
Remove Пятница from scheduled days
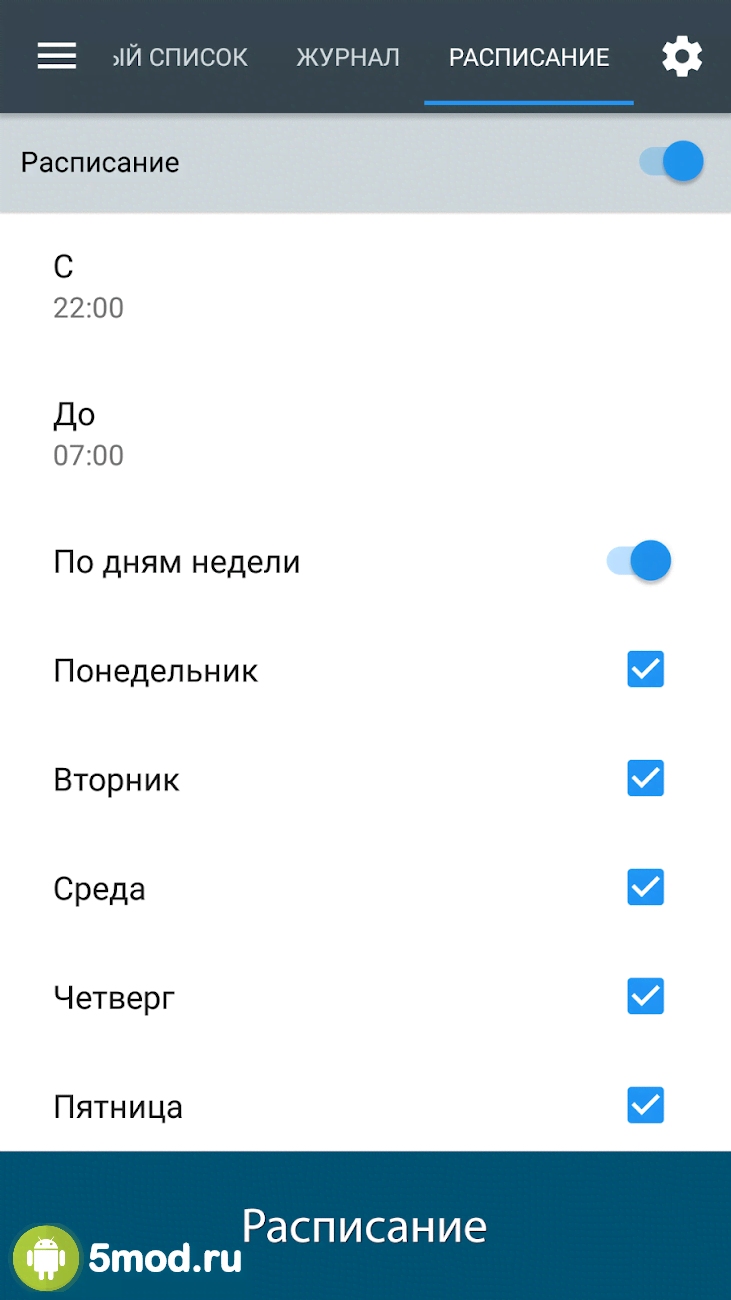(645, 1105)
